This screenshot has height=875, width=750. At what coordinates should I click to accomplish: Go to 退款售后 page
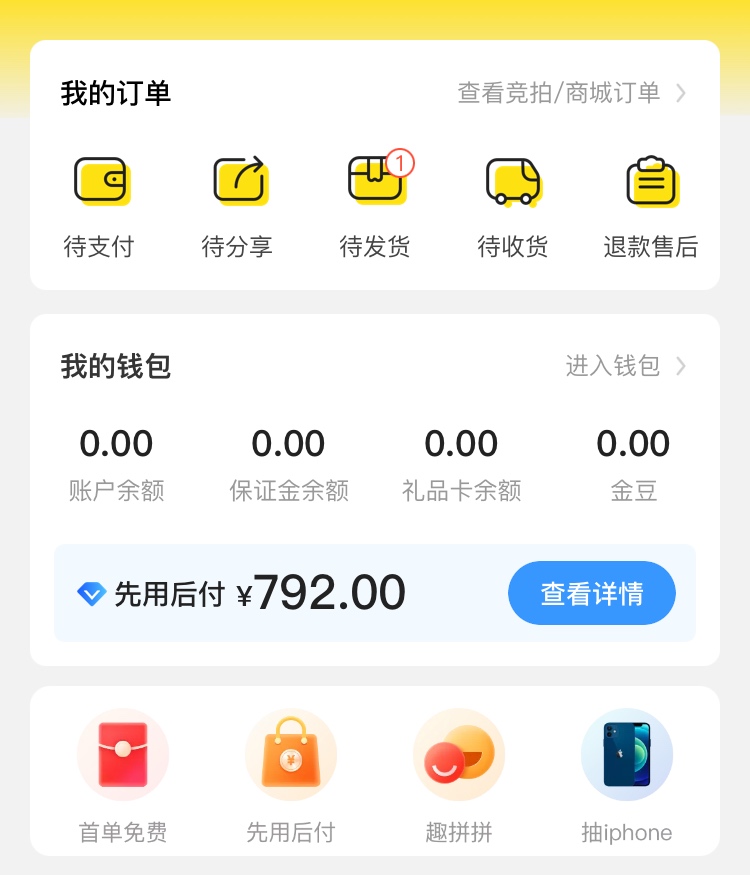tap(651, 205)
